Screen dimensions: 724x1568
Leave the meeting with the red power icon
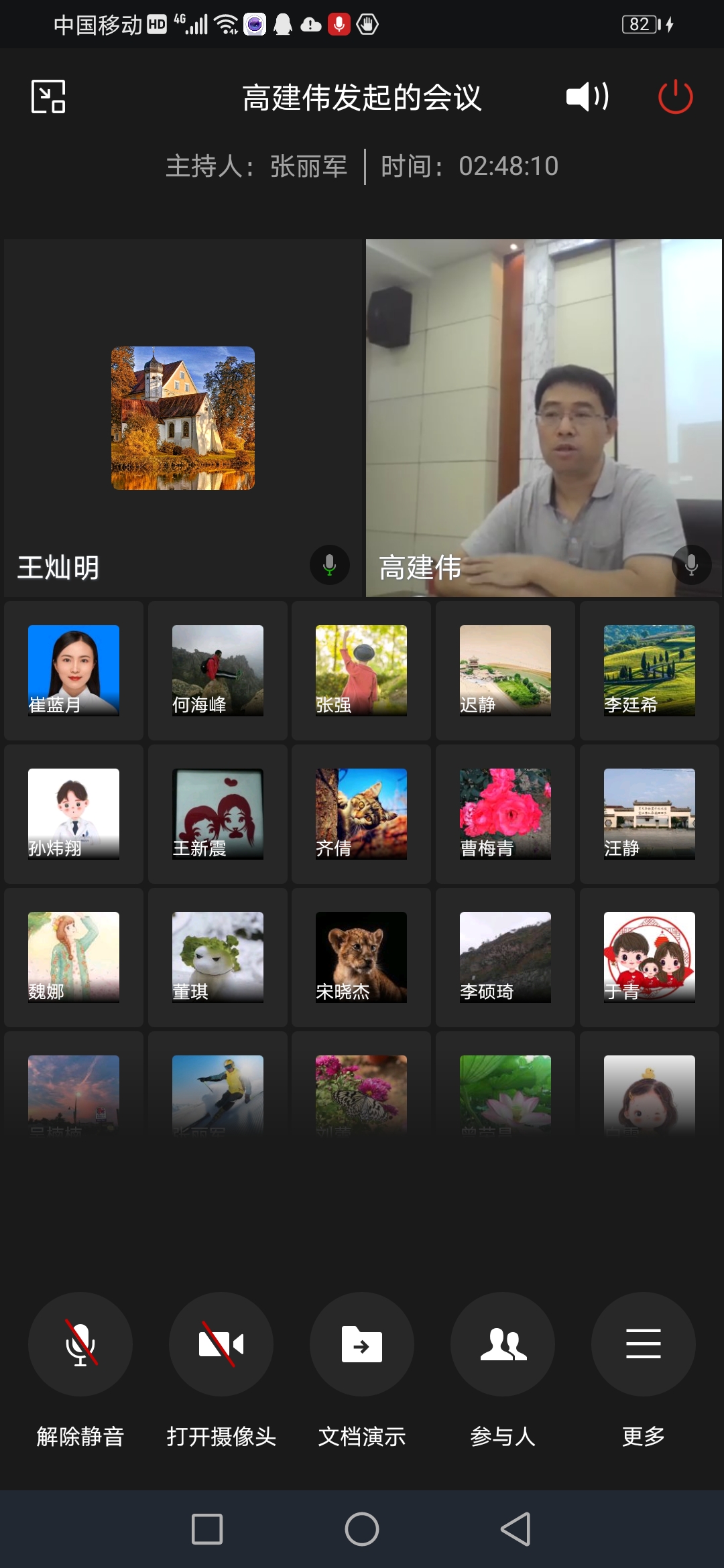point(675,96)
